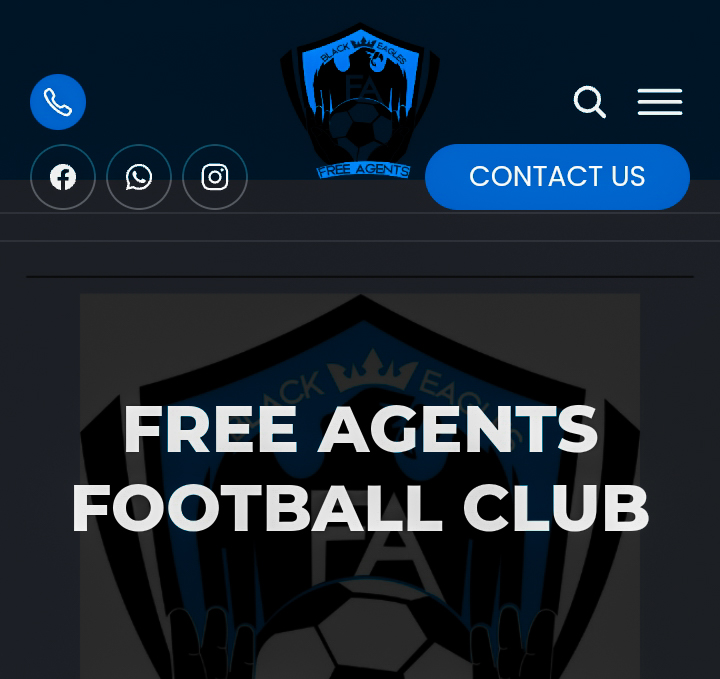
Task: Tap the Contact Us button
Action: coord(557,177)
